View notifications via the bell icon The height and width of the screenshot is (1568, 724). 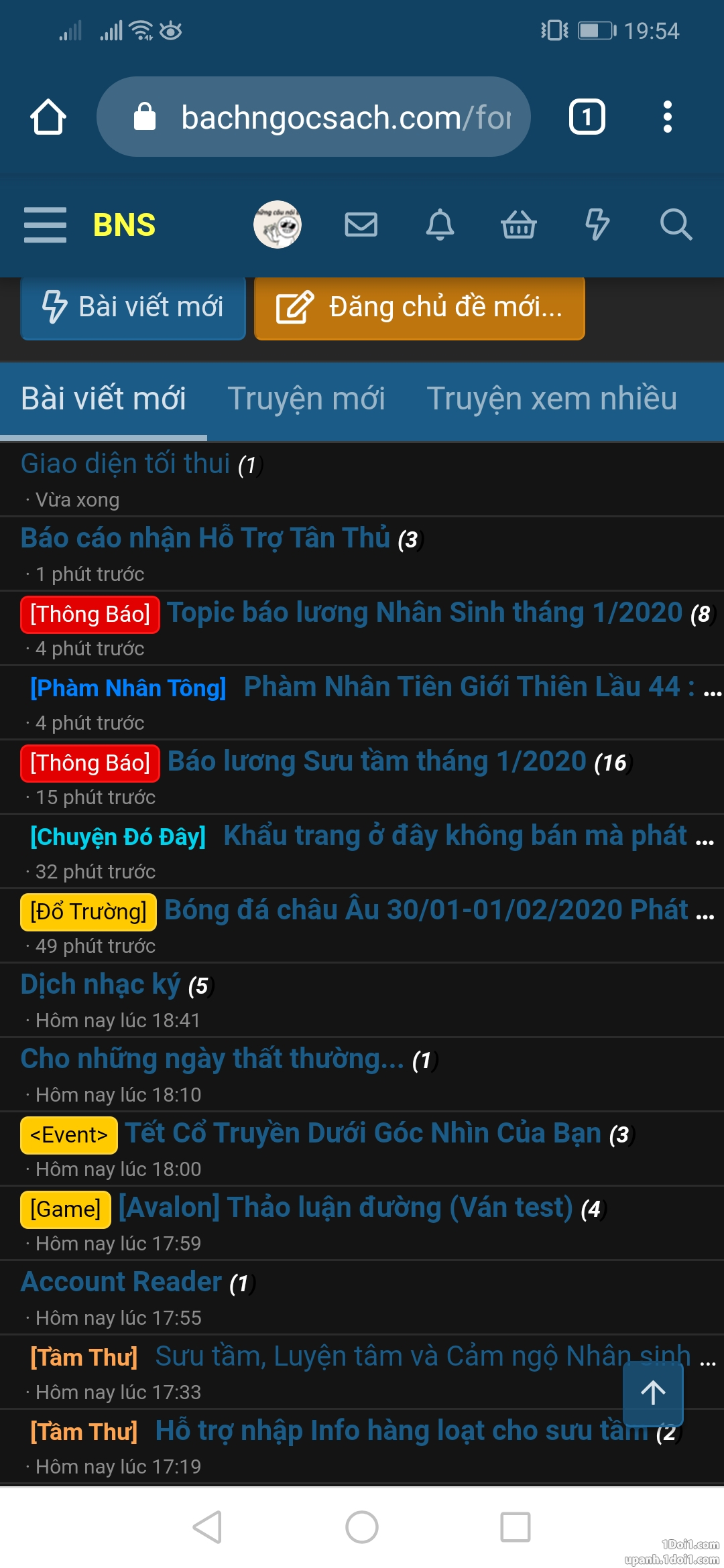(440, 226)
